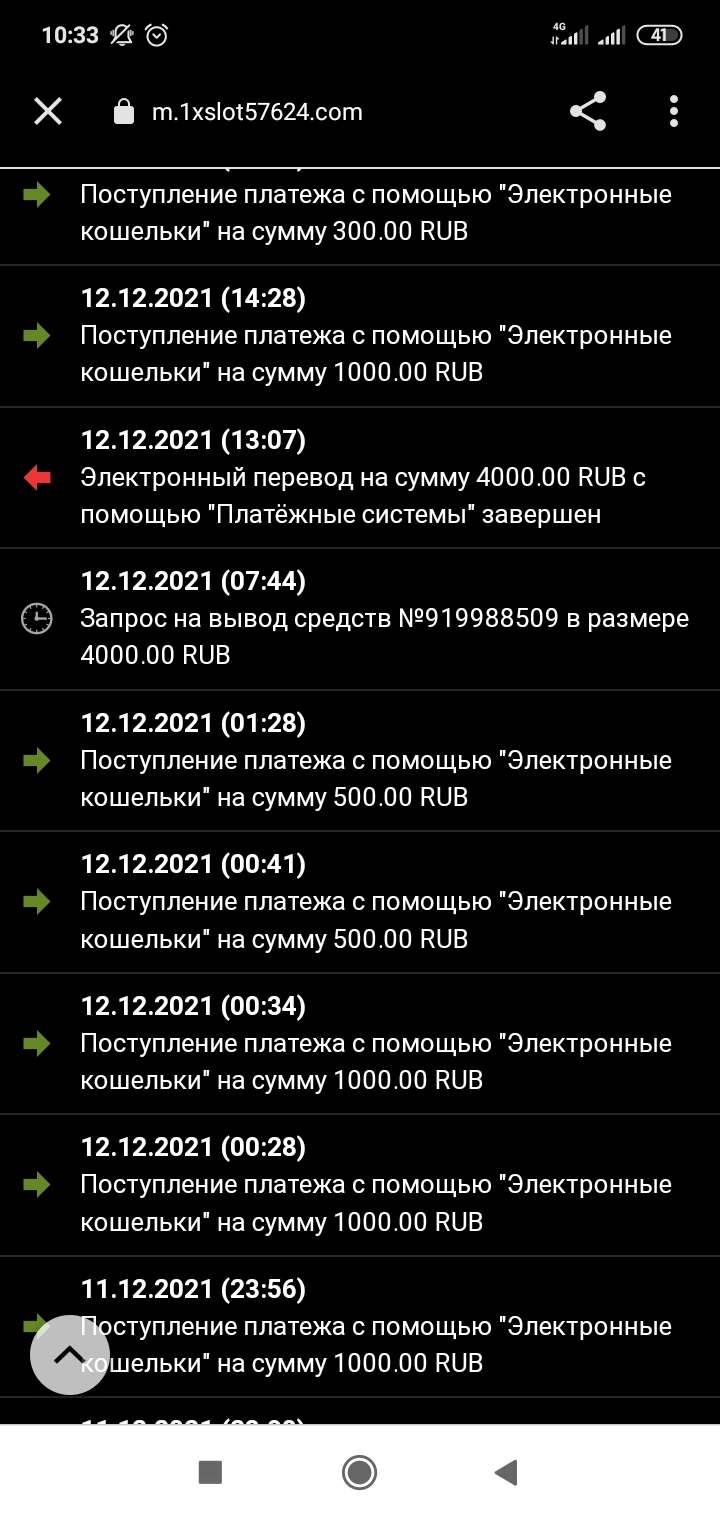Viewport: 720px width, 1520px height.
Task: Open the browser overflow menu
Action: [x=674, y=111]
